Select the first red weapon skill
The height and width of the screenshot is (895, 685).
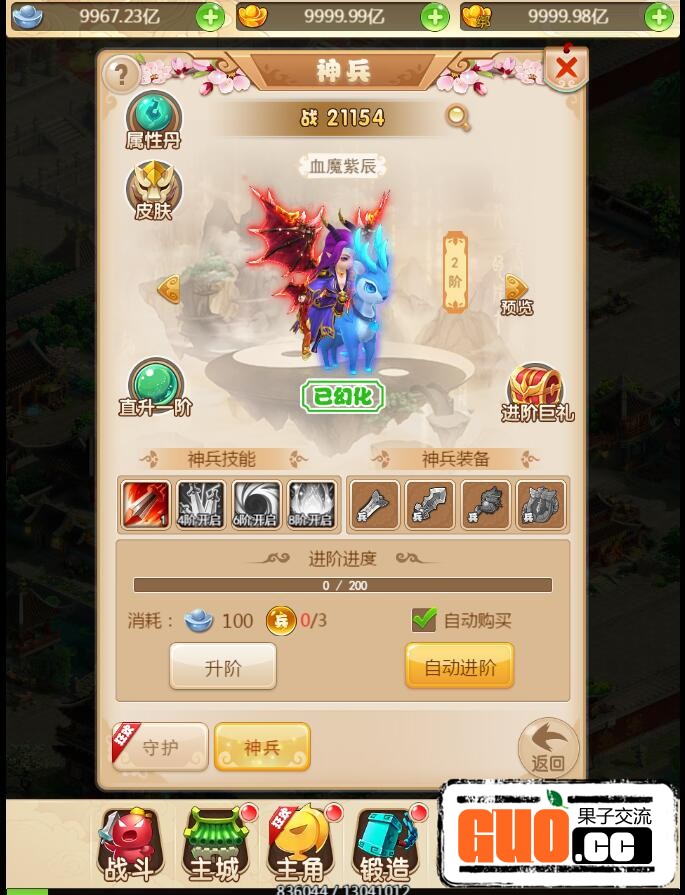coord(146,504)
